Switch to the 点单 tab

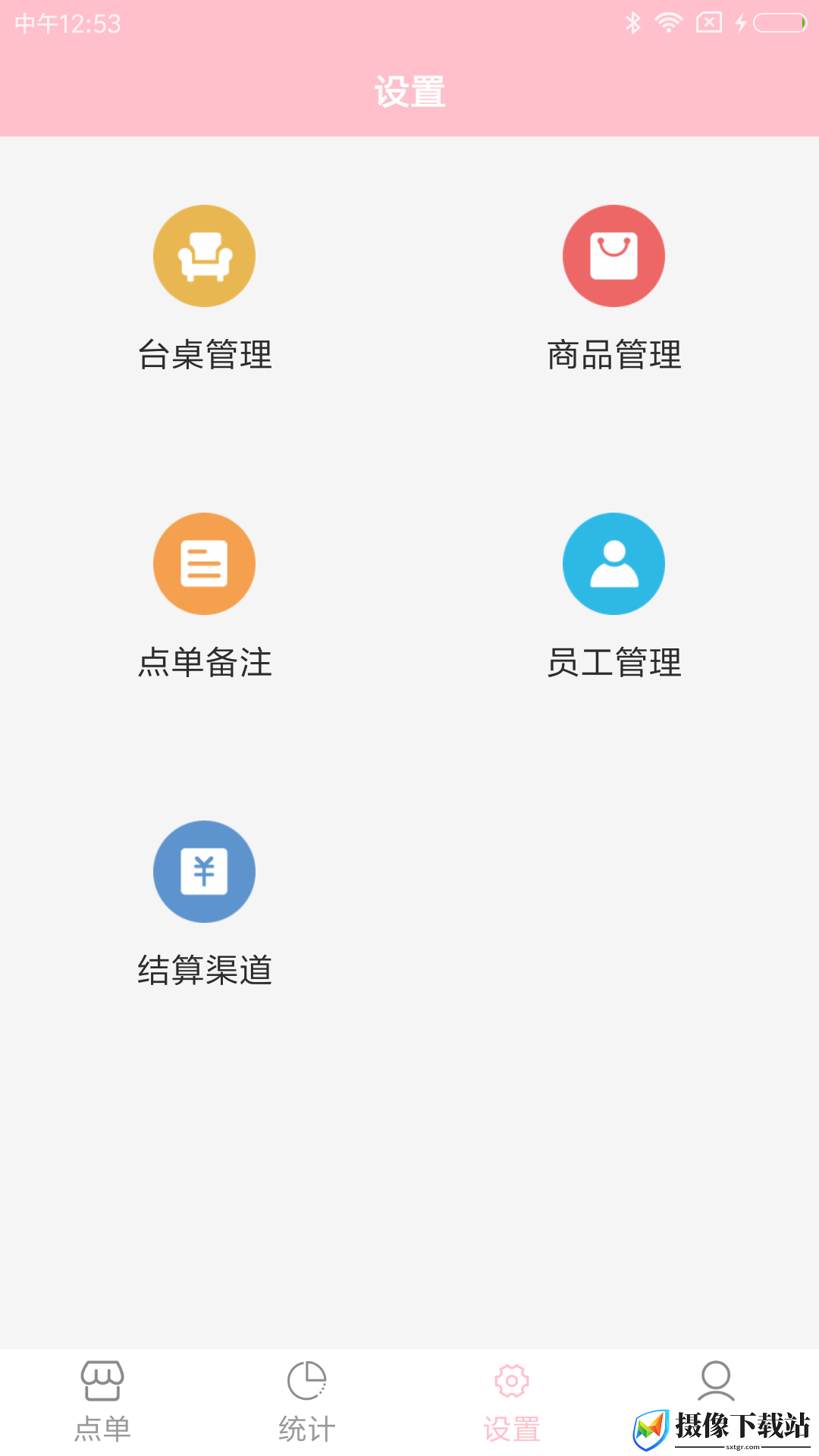tap(102, 1401)
